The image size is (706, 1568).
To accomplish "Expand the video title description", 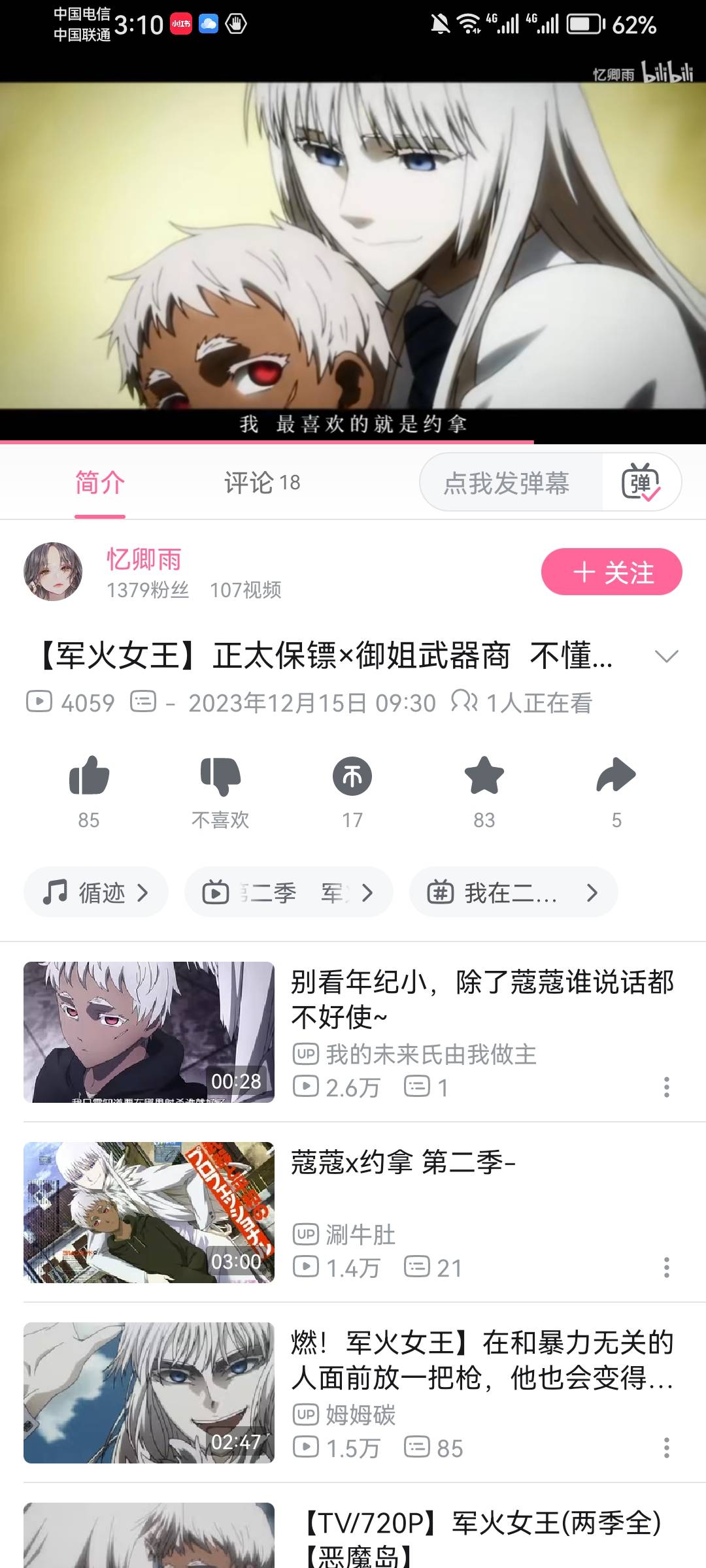I will click(x=666, y=656).
